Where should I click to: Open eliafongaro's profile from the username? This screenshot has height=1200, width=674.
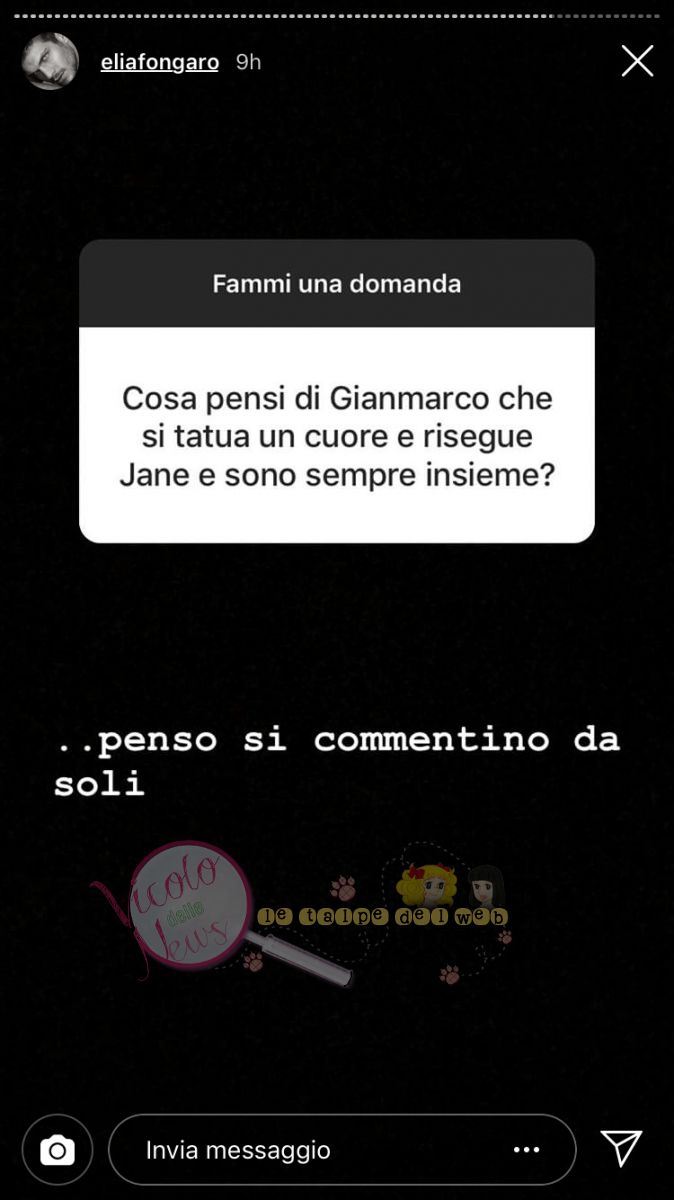[160, 62]
